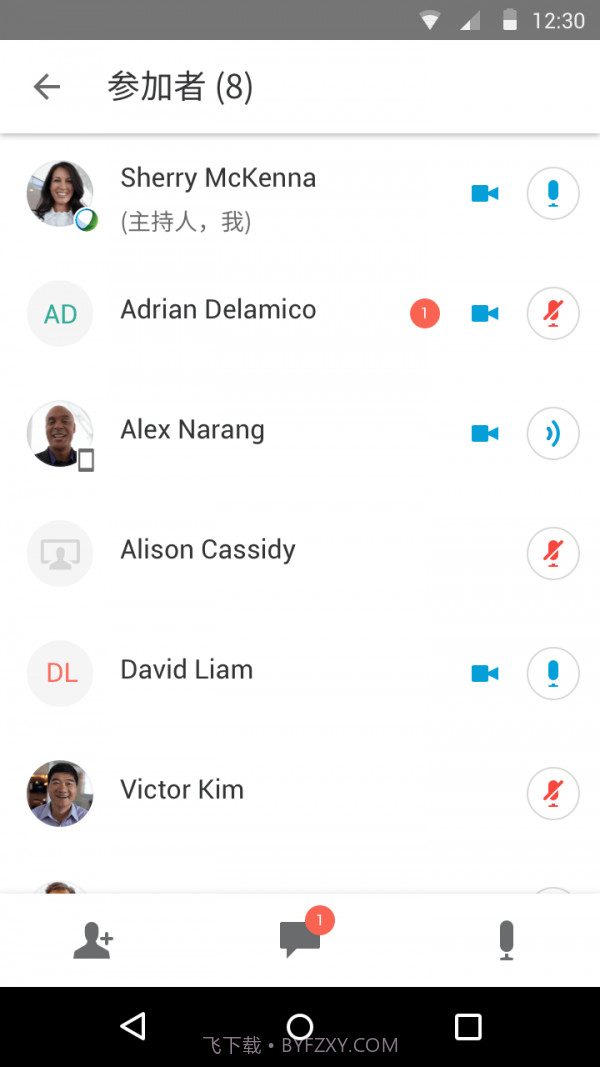This screenshot has width=600, height=1067.
Task: Tap the bottom bar microphone icon
Action: [506, 940]
